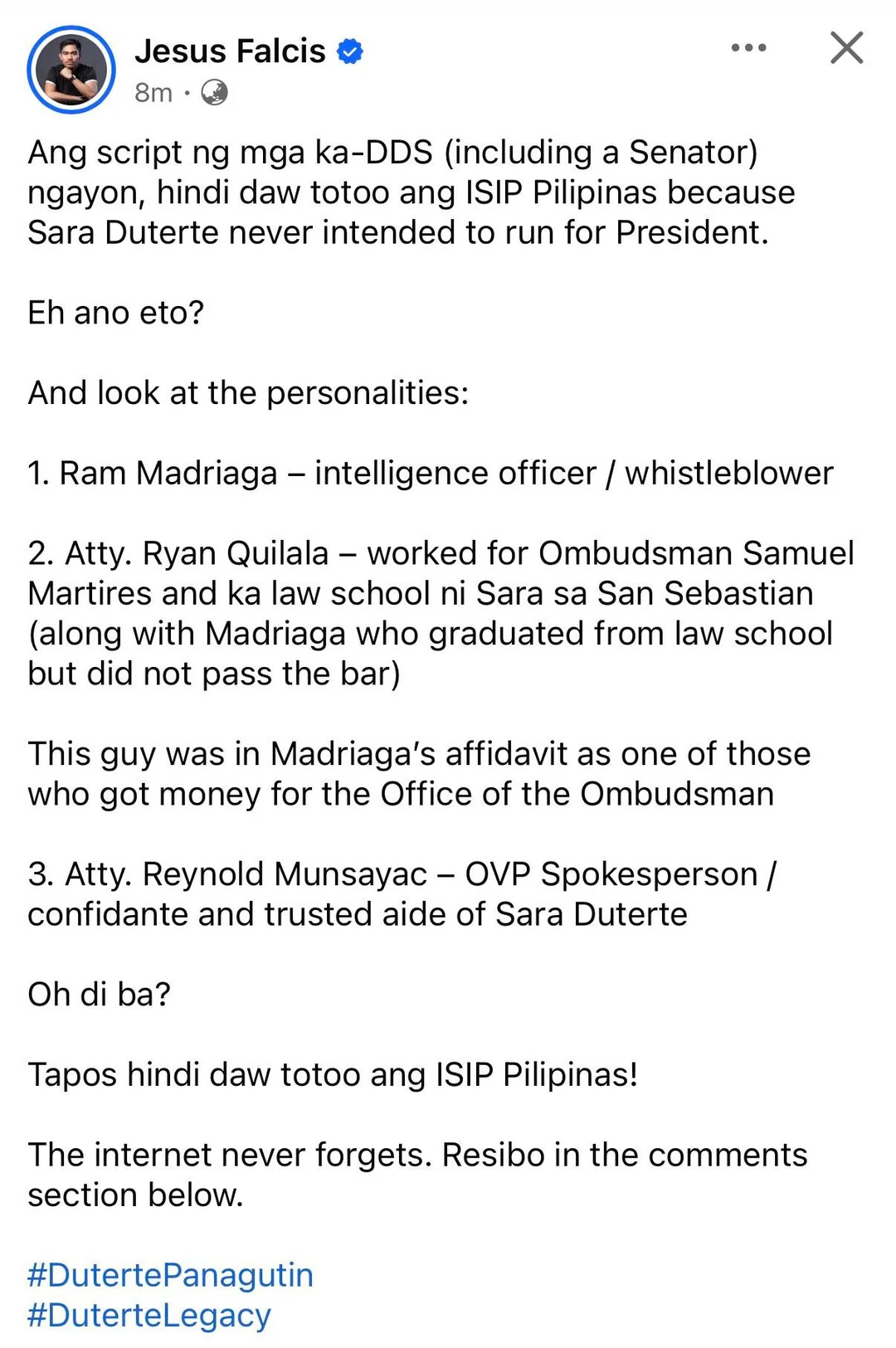Open the three-dot post options menu
The image size is (896, 1348).
coord(748,48)
